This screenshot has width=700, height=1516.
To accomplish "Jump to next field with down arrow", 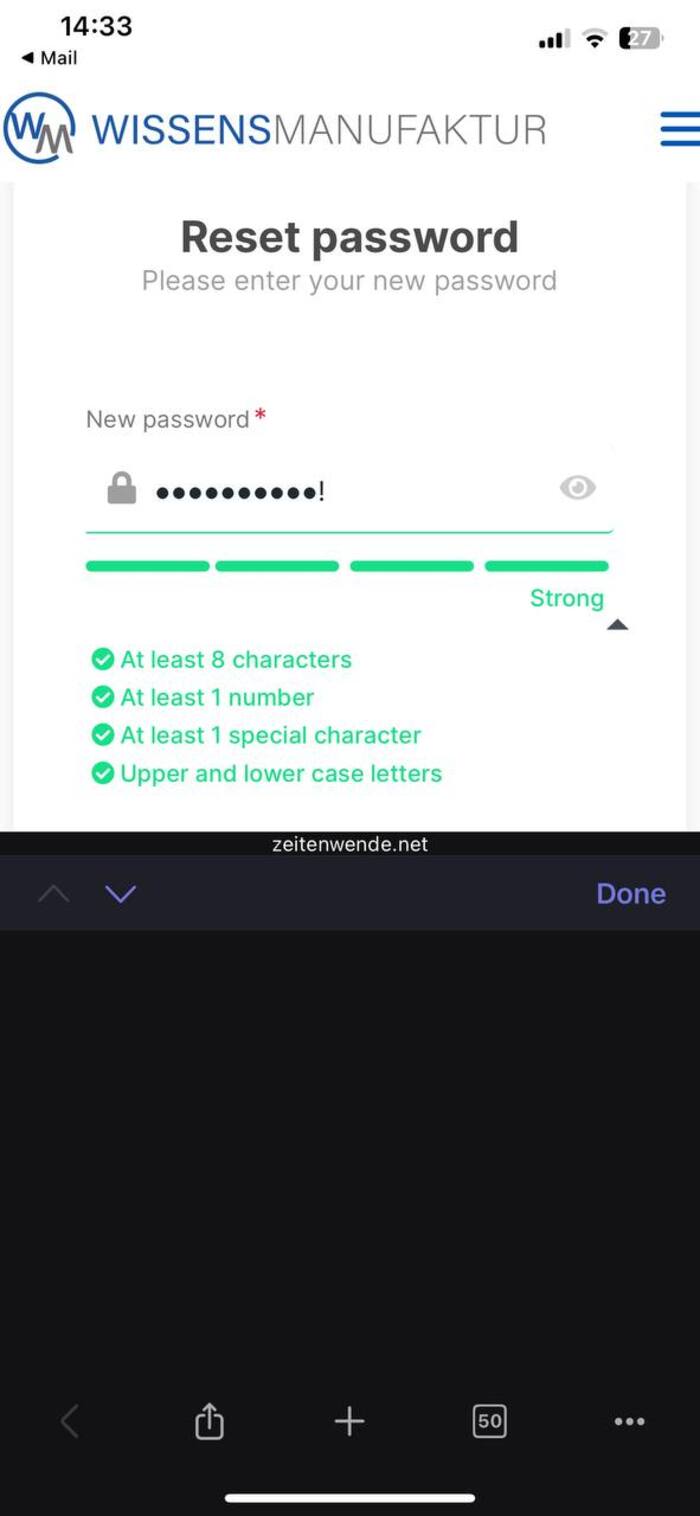I will point(120,893).
